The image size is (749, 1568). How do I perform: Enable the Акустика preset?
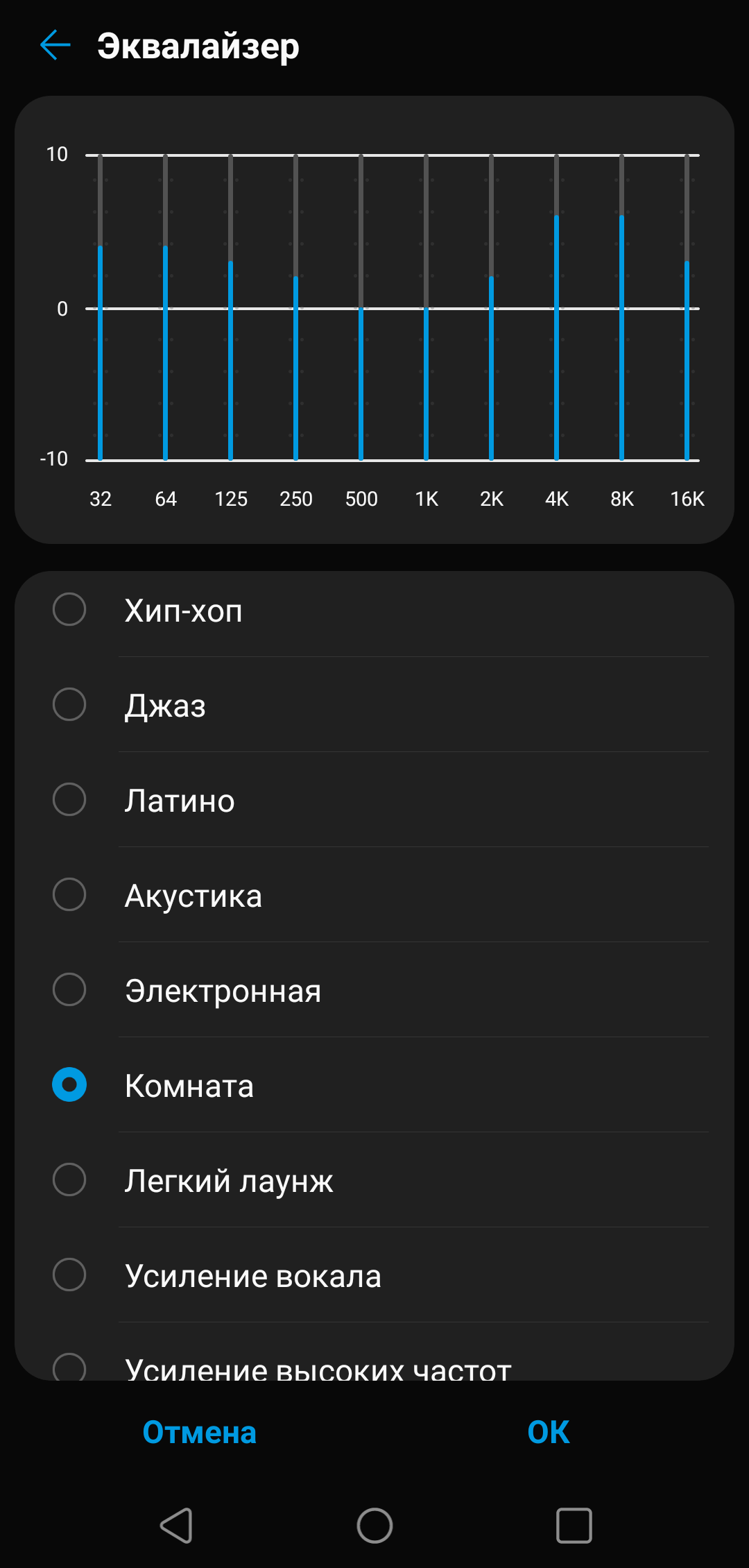point(69,896)
